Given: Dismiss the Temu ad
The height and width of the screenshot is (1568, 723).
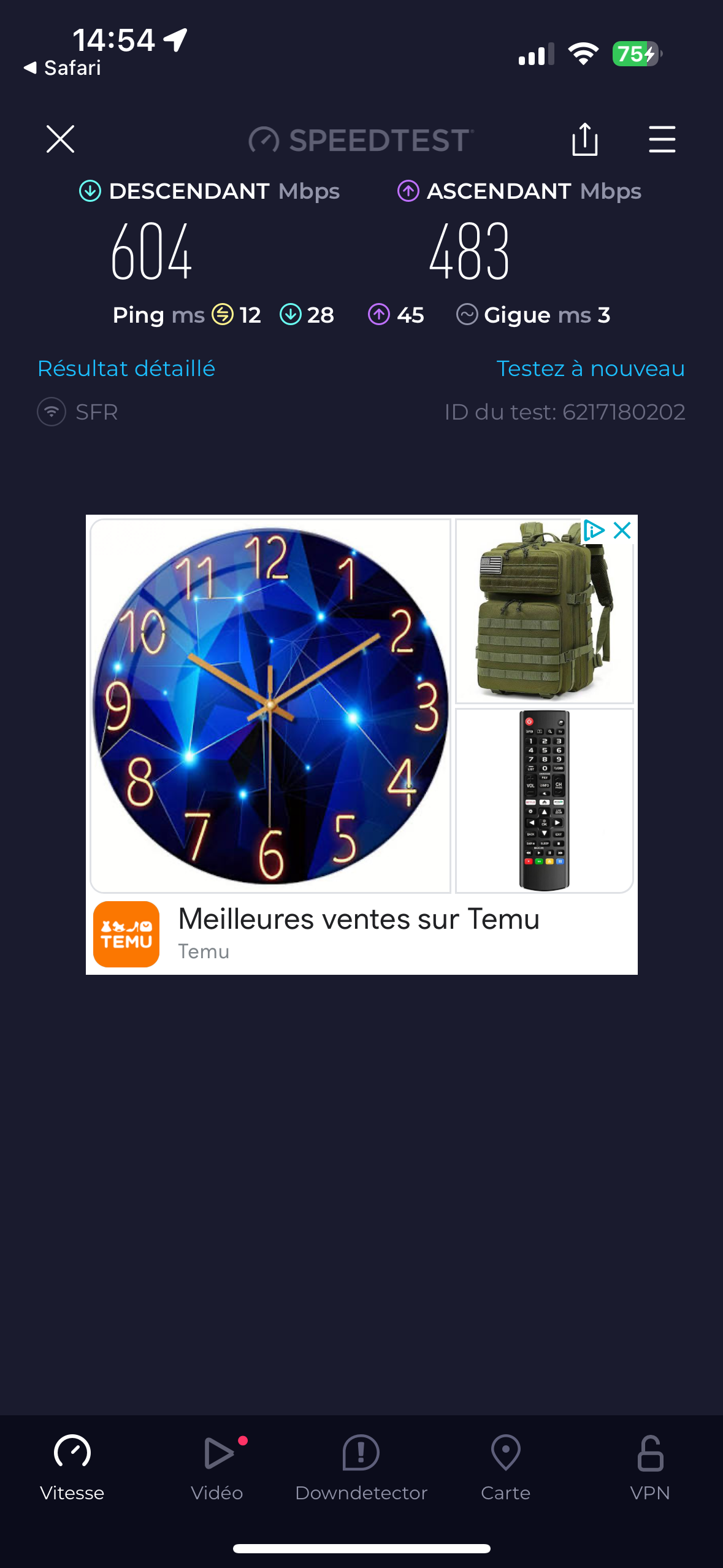Looking at the screenshot, I should (622, 530).
